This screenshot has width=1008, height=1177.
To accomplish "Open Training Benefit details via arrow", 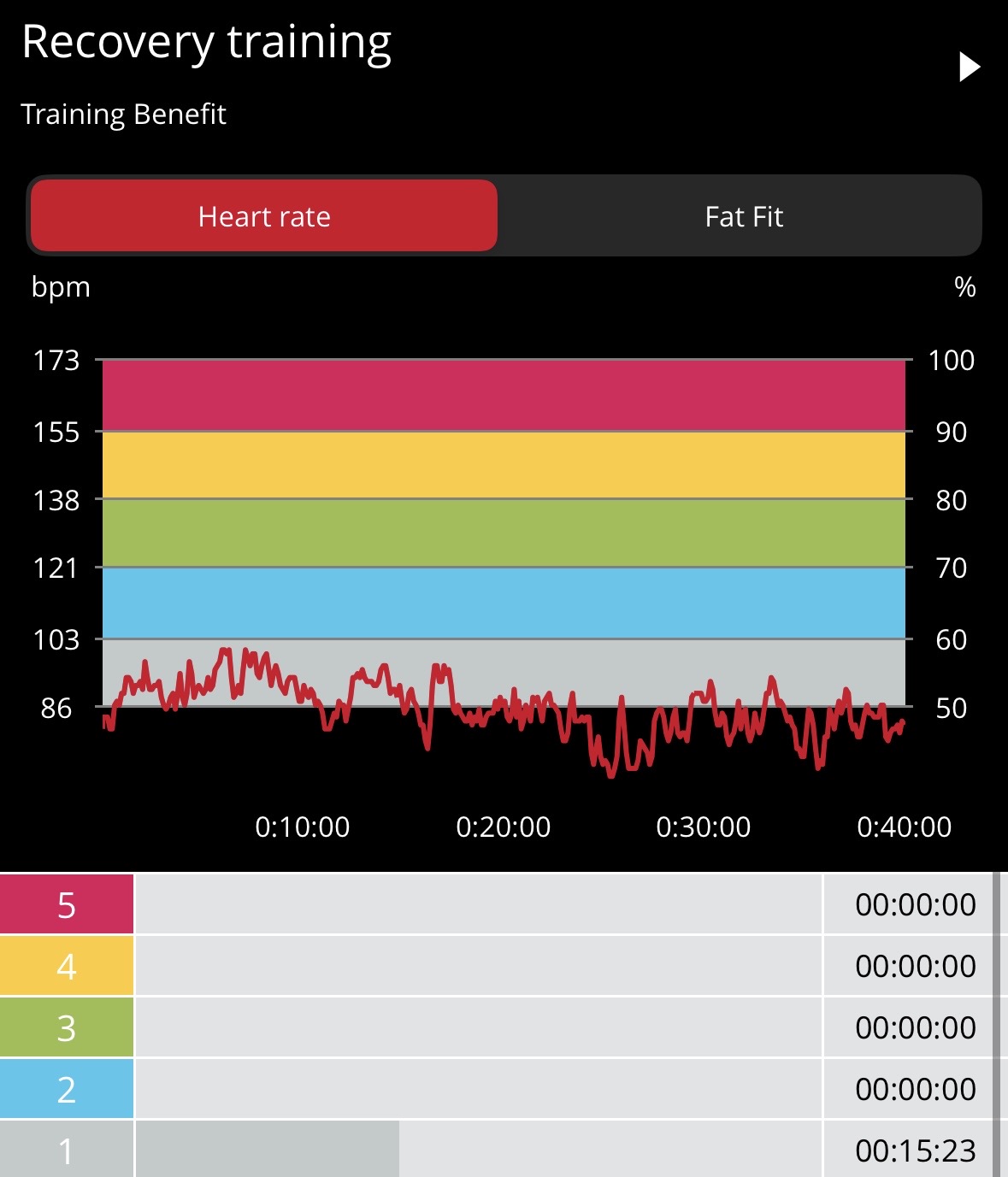I will click(969, 67).
